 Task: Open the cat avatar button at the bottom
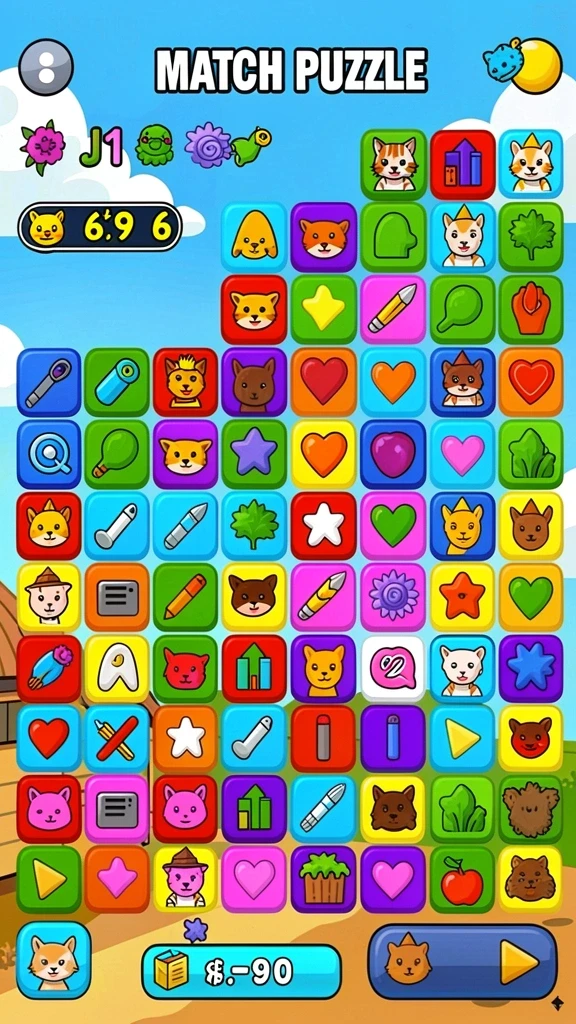pyautogui.click(x=54, y=961)
